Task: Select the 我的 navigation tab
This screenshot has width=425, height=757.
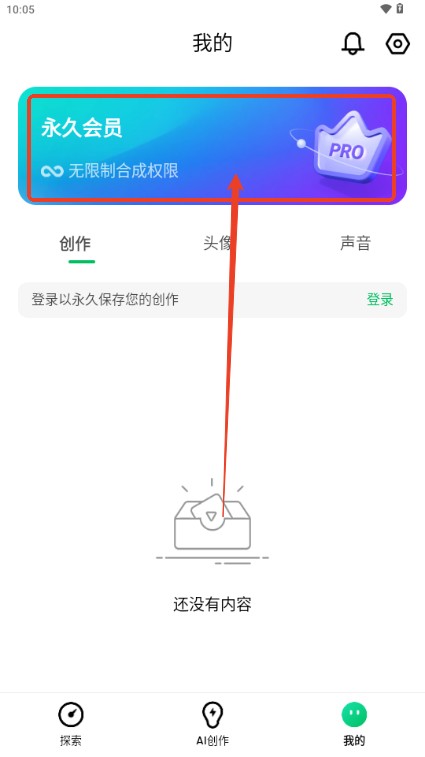Action: (x=354, y=724)
